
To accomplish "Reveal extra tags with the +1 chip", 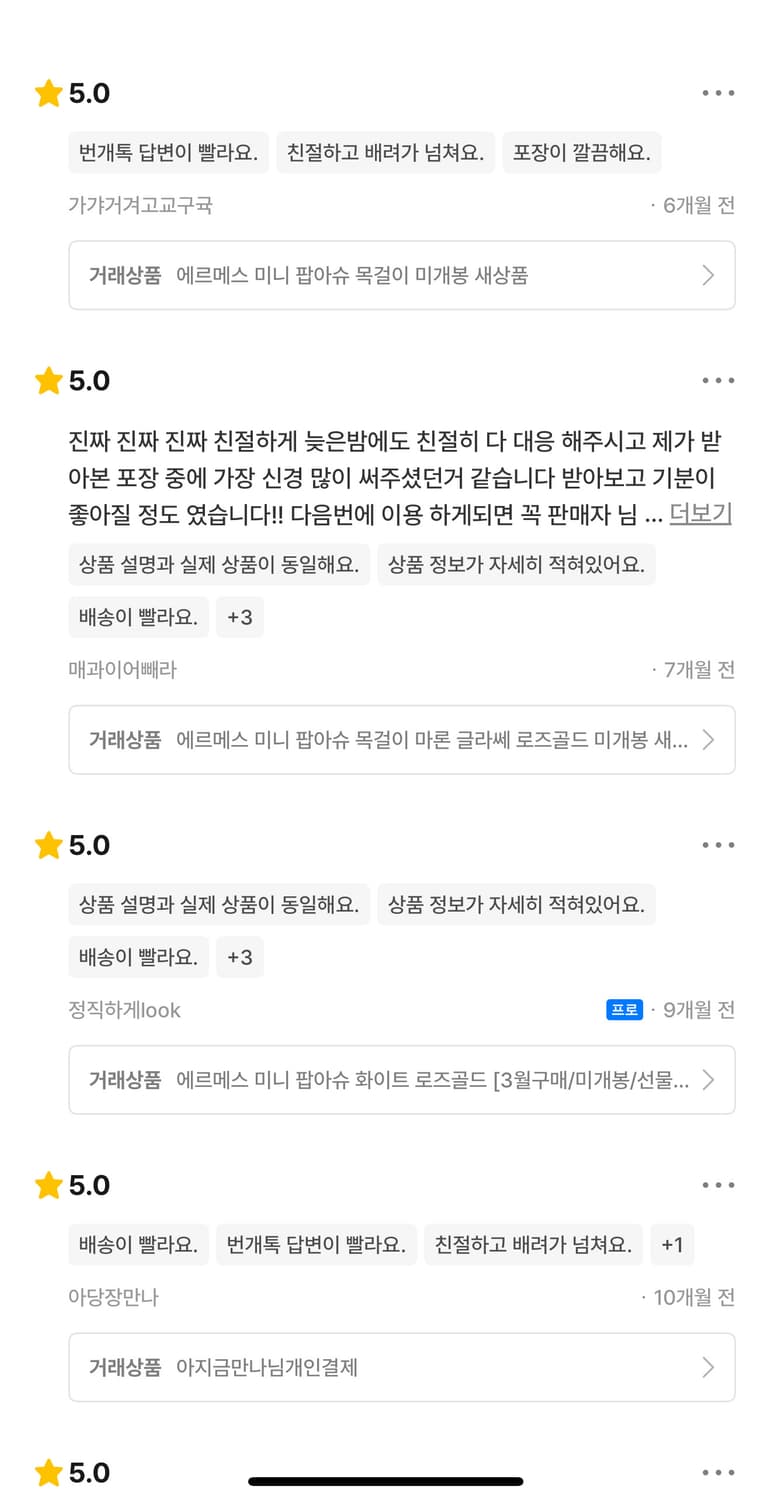I will (x=672, y=1245).
